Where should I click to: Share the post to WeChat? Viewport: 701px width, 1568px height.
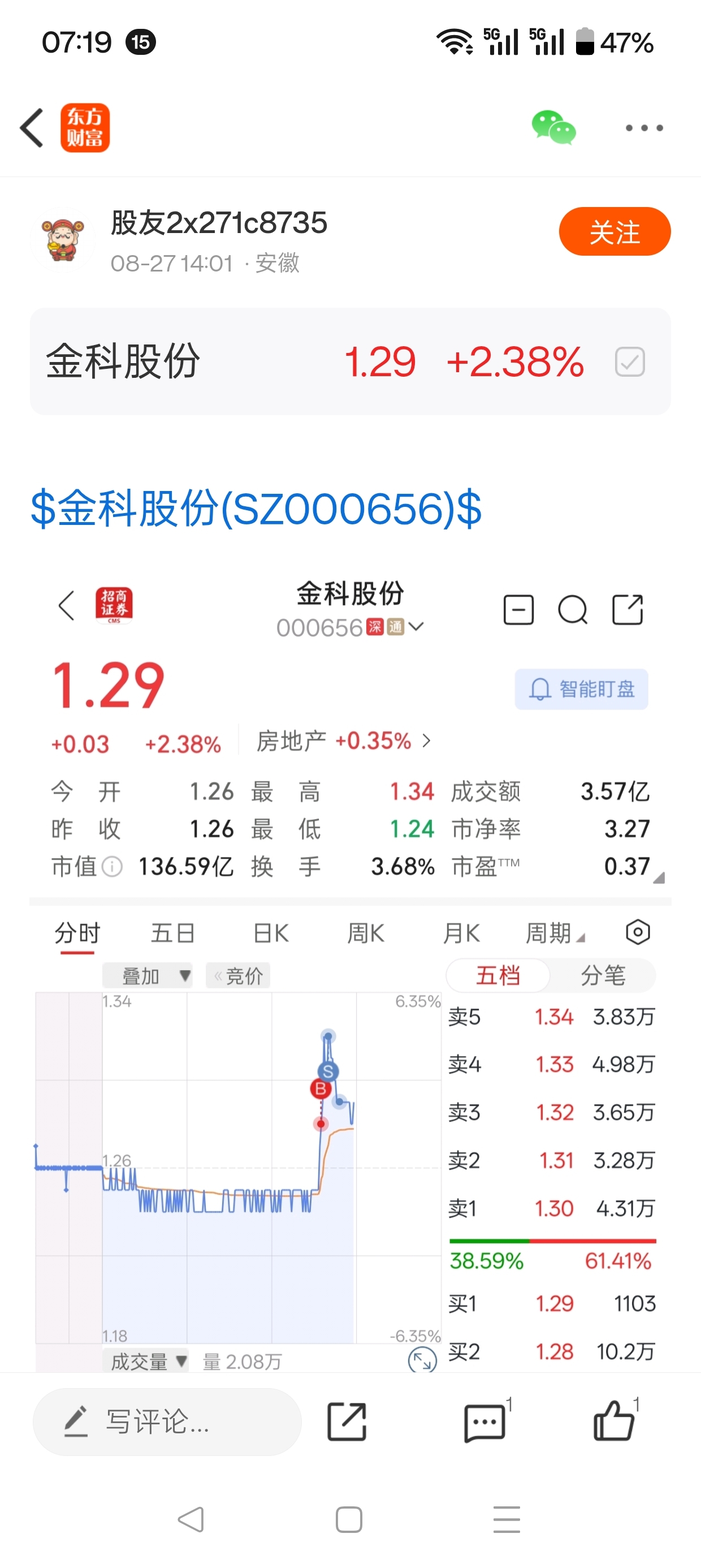(x=553, y=128)
